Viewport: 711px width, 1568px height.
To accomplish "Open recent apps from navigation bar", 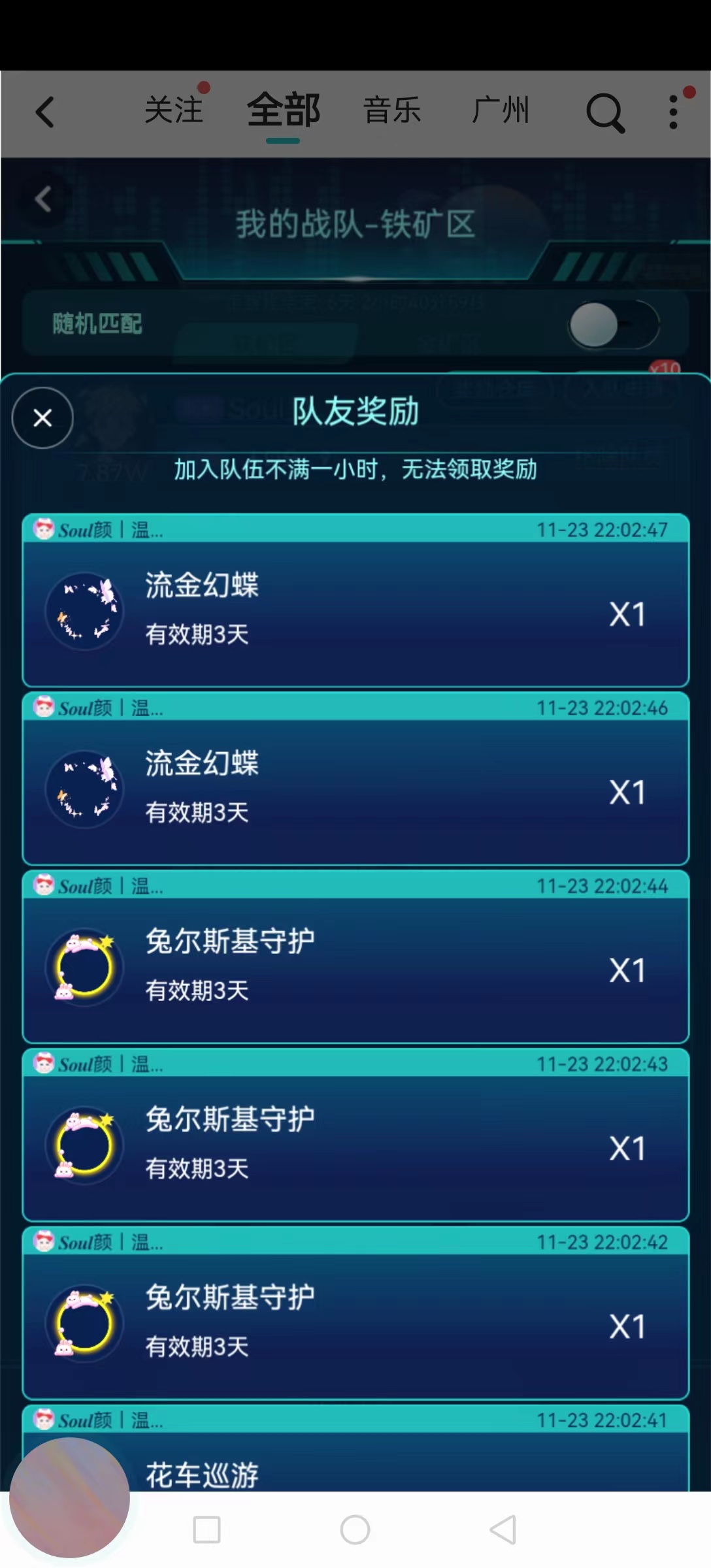I will 207,1529.
